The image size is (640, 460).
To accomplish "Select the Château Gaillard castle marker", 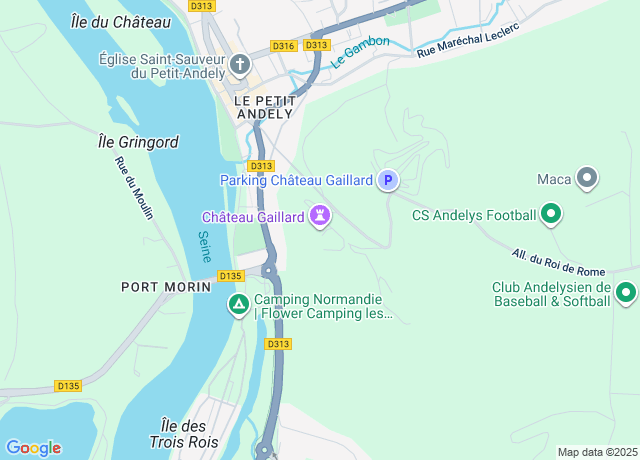I will click(x=320, y=215).
